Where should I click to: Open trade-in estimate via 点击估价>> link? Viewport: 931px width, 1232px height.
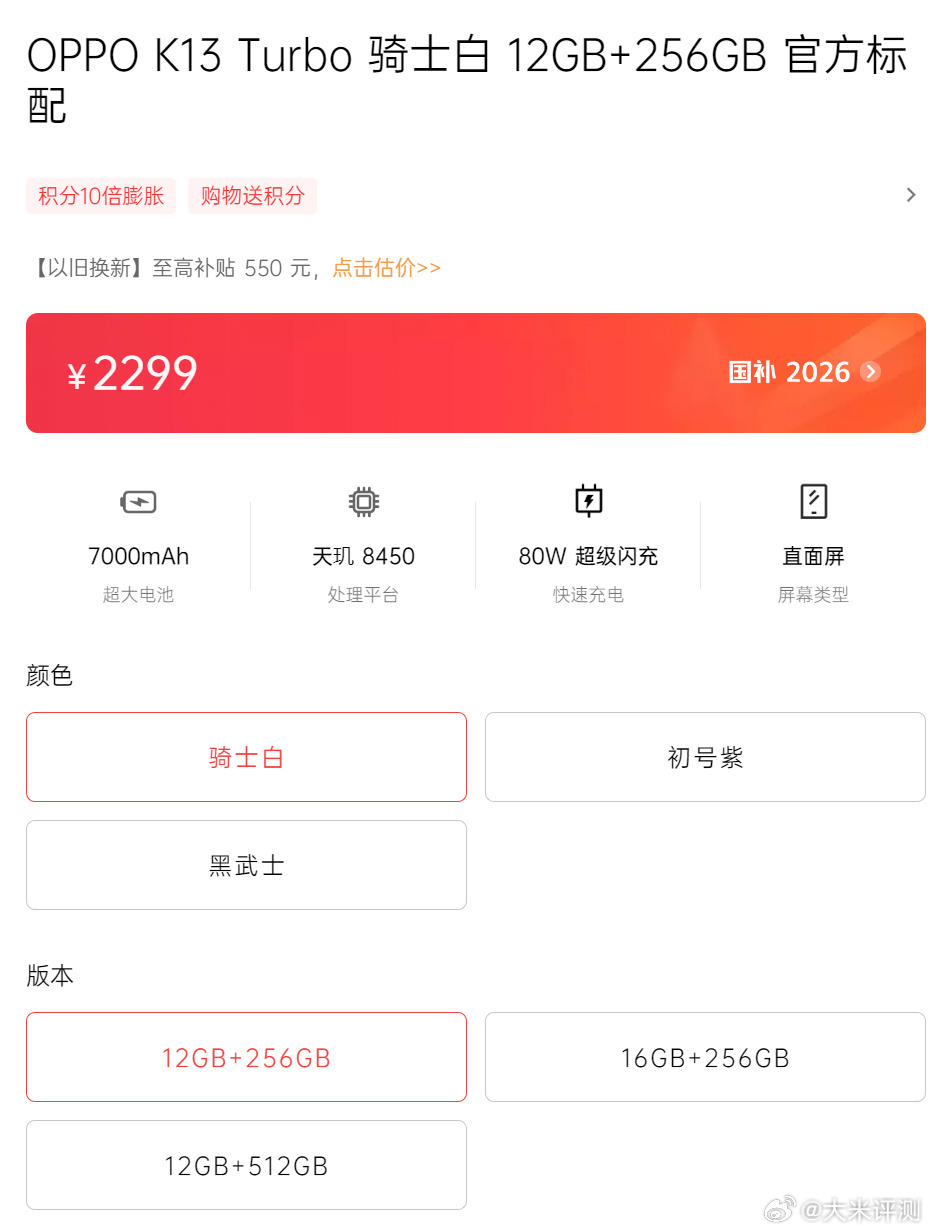pos(386,268)
